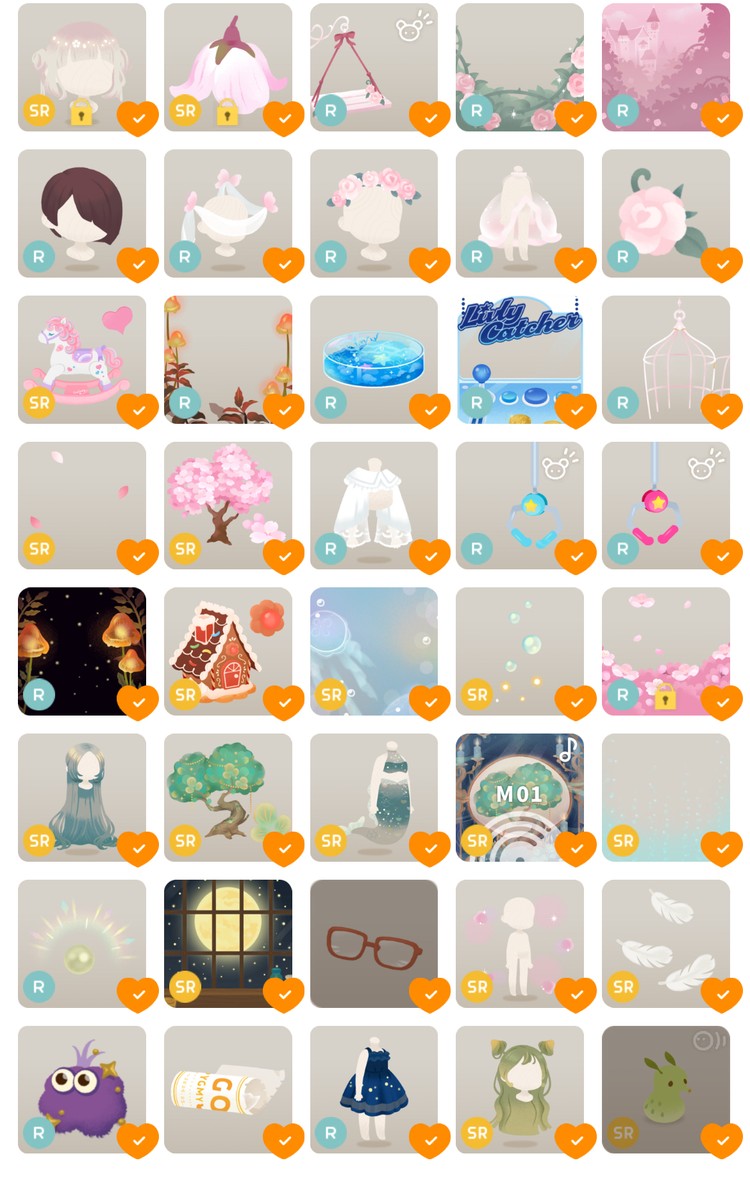This screenshot has height=1199, width=750.
Task: Toggle heart on the green slug creature item
Action: tap(721, 1140)
